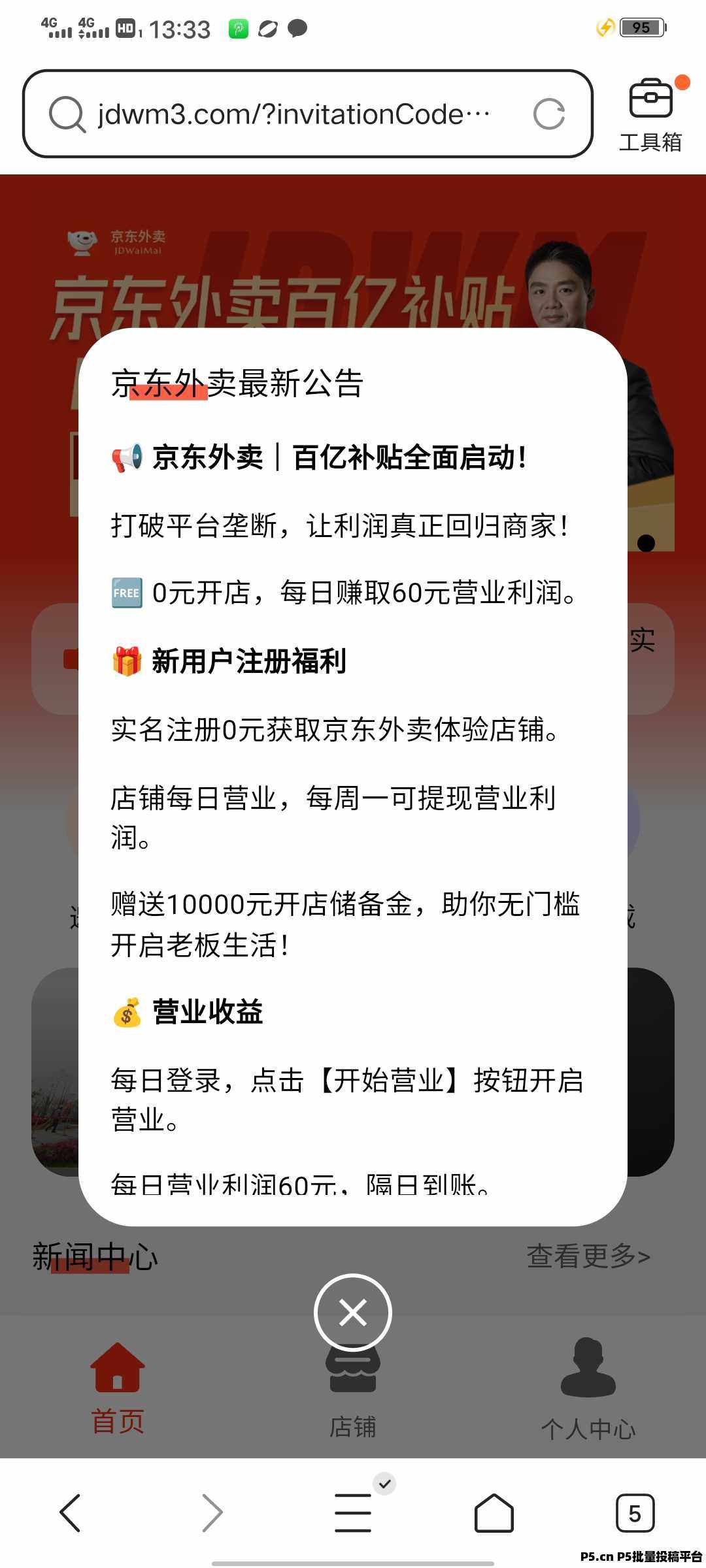Tap the browser URL address bar
The height and width of the screenshot is (1568, 706).
pos(307,114)
